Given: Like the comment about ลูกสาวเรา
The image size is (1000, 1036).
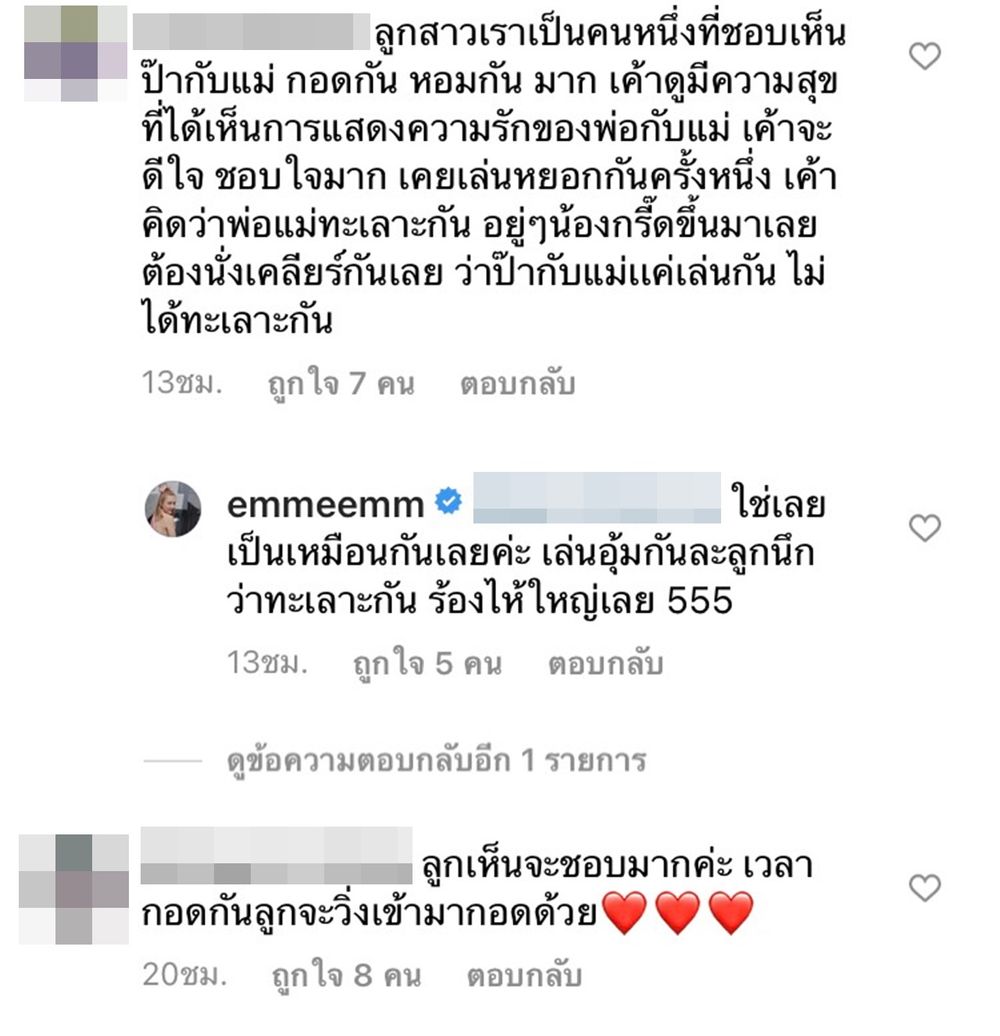Looking at the screenshot, I should pos(925,57).
